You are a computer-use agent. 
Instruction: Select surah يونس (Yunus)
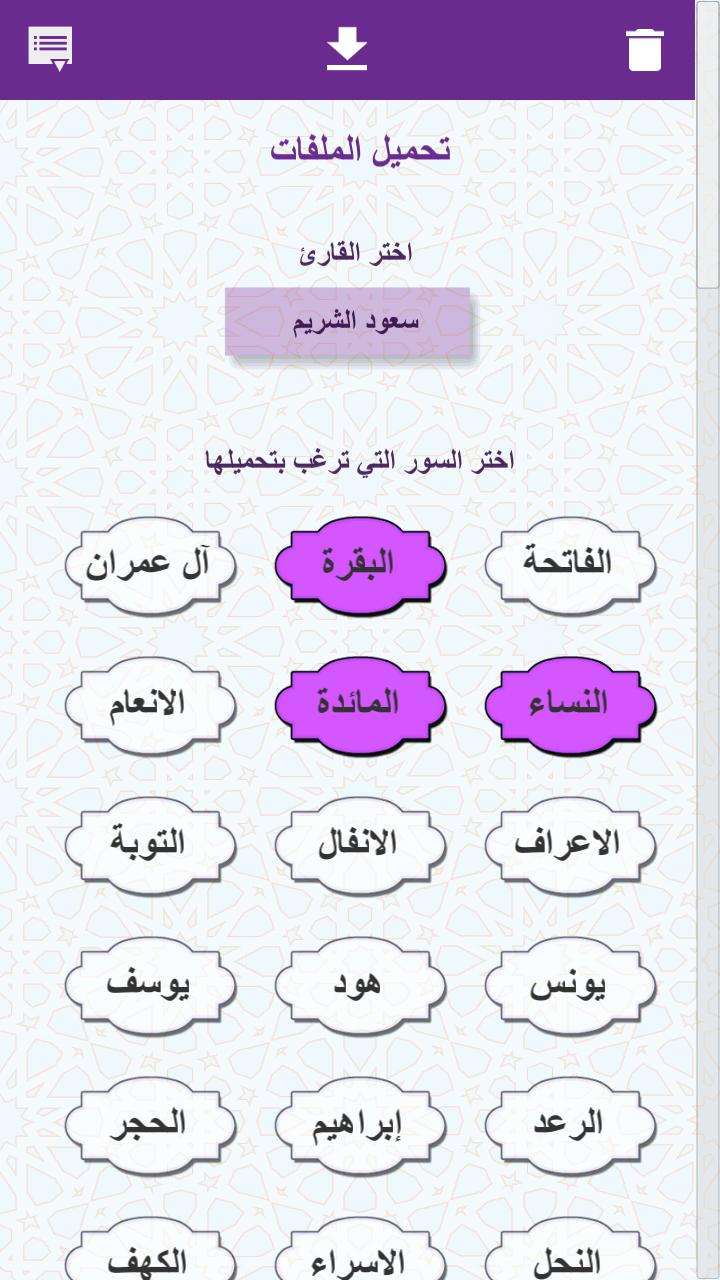point(568,983)
